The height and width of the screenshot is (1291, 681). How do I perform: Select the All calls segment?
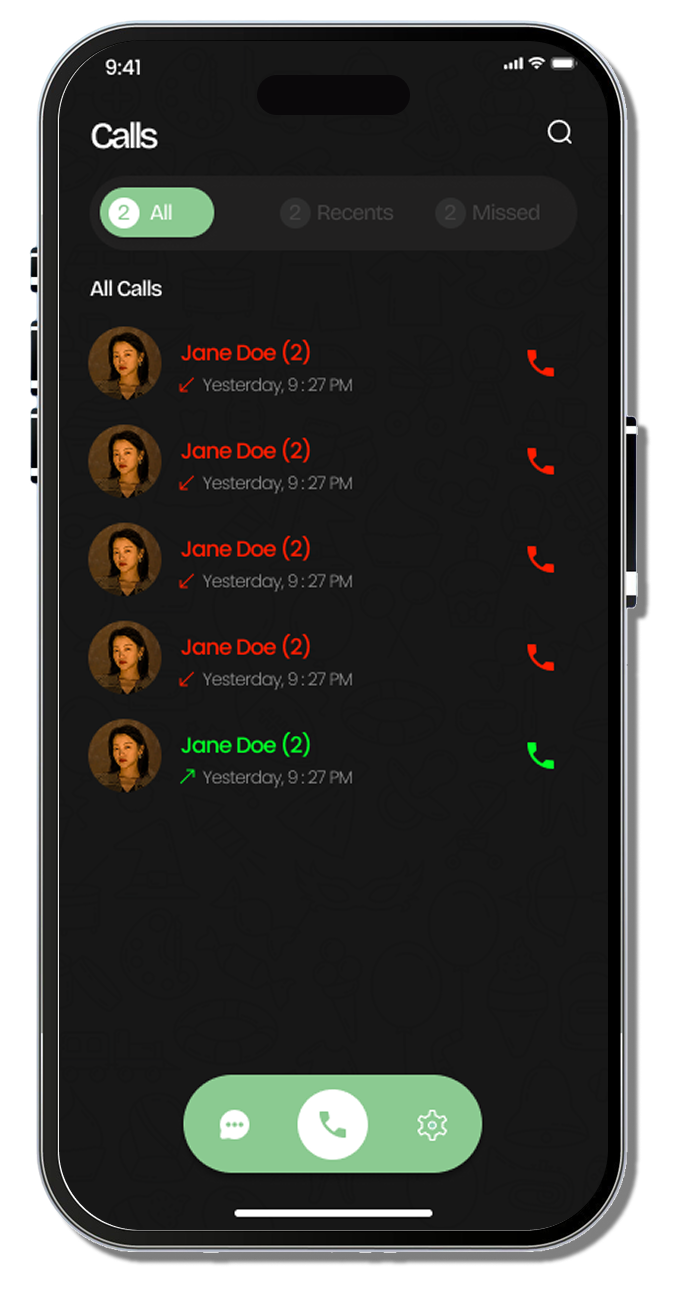tap(157, 212)
